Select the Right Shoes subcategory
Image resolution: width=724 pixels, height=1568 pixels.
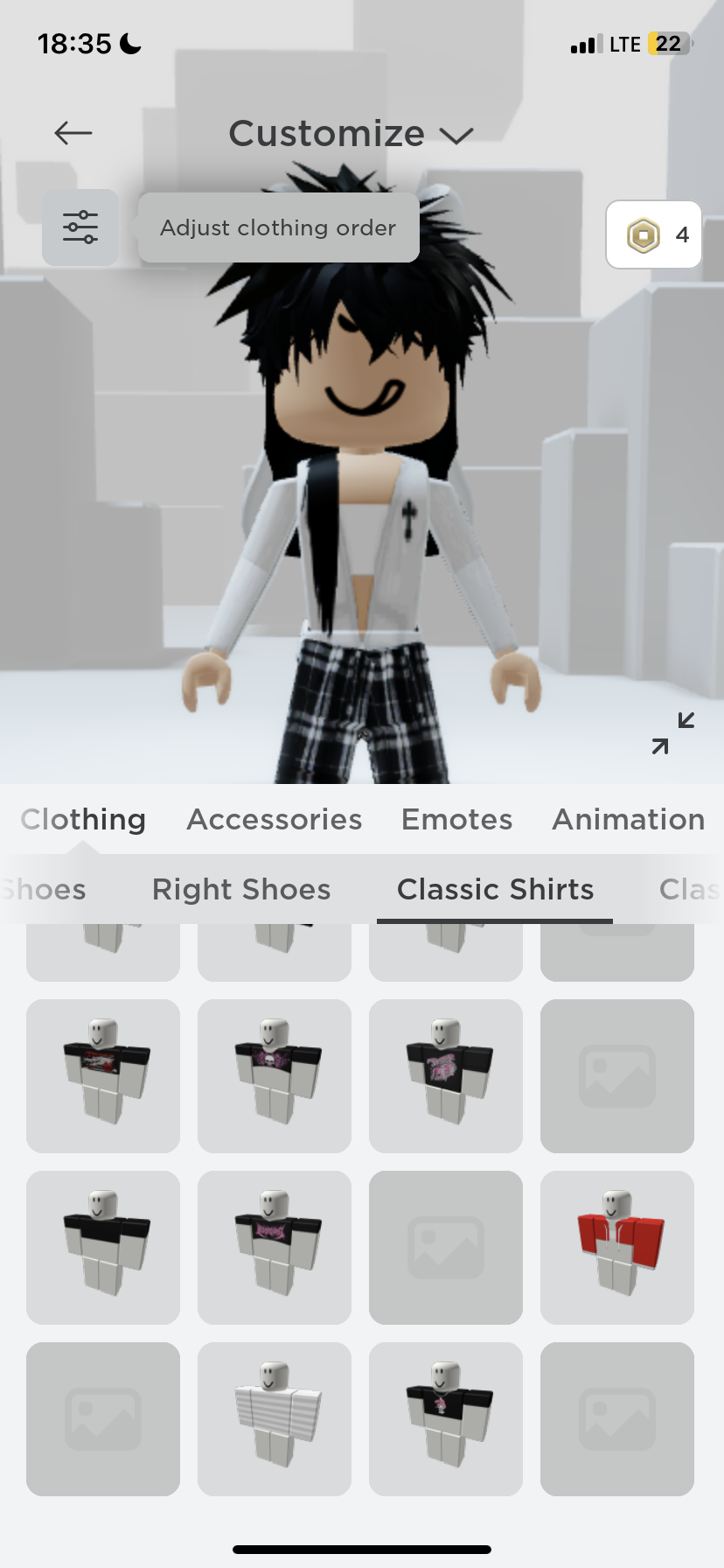tap(241, 889)
